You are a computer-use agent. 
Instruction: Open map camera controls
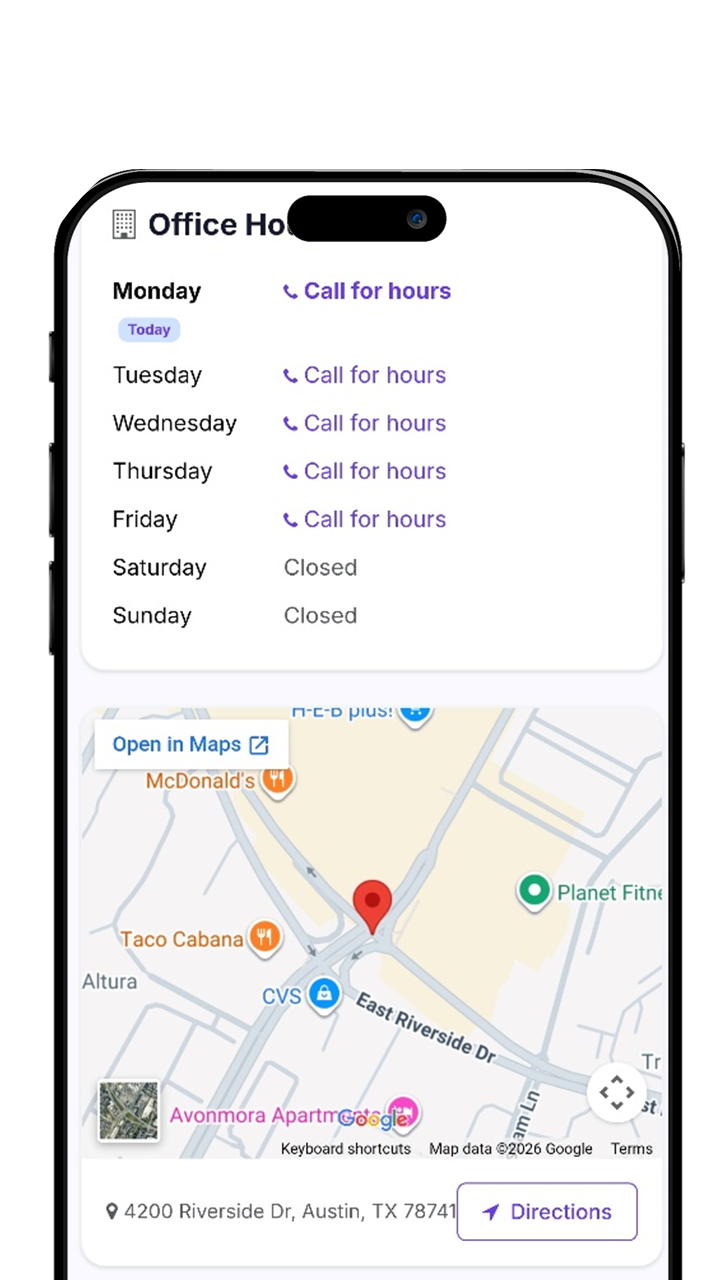[616, 1092]
